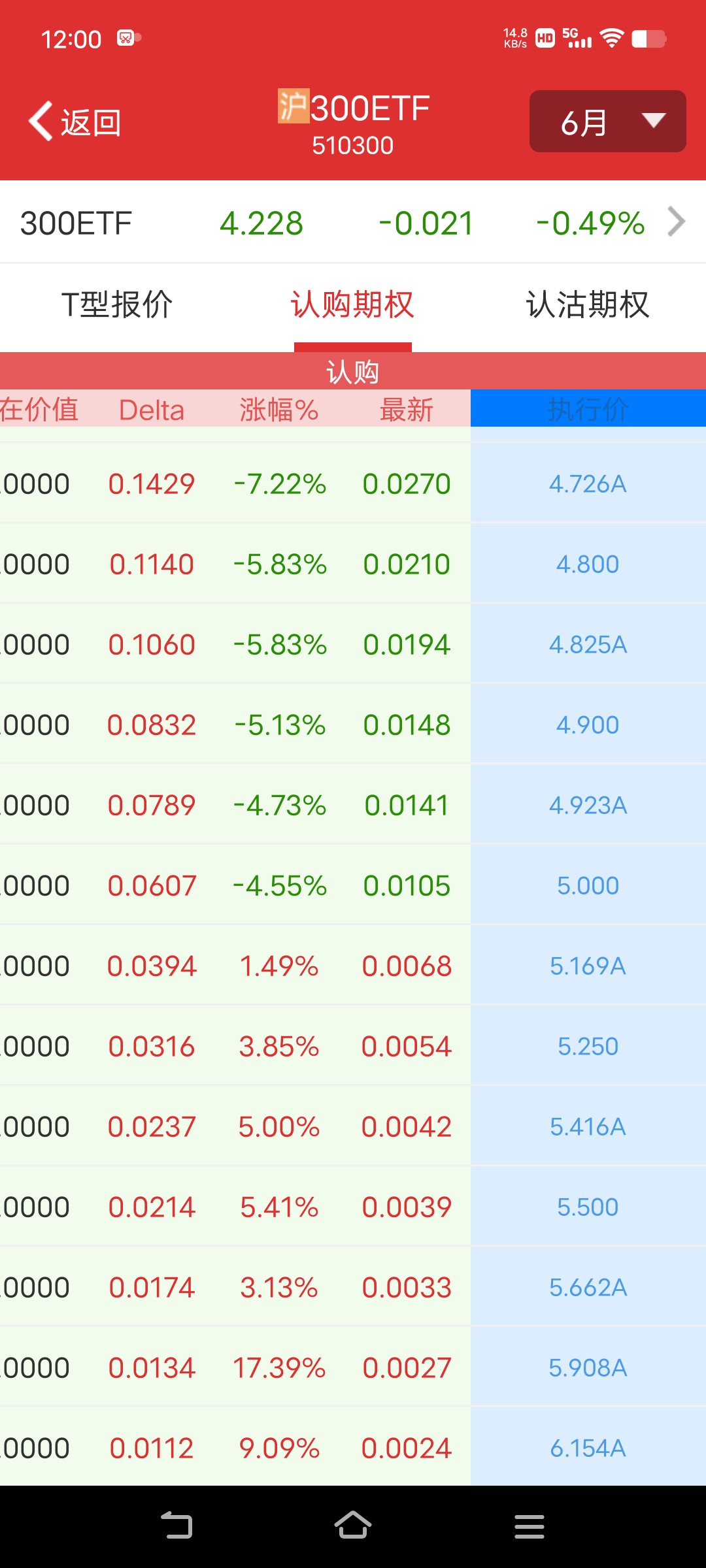Viewport: 706px width, 1568px height.
Task: Open the 6月 expiry month dropdown
Action: click(607, 122)
